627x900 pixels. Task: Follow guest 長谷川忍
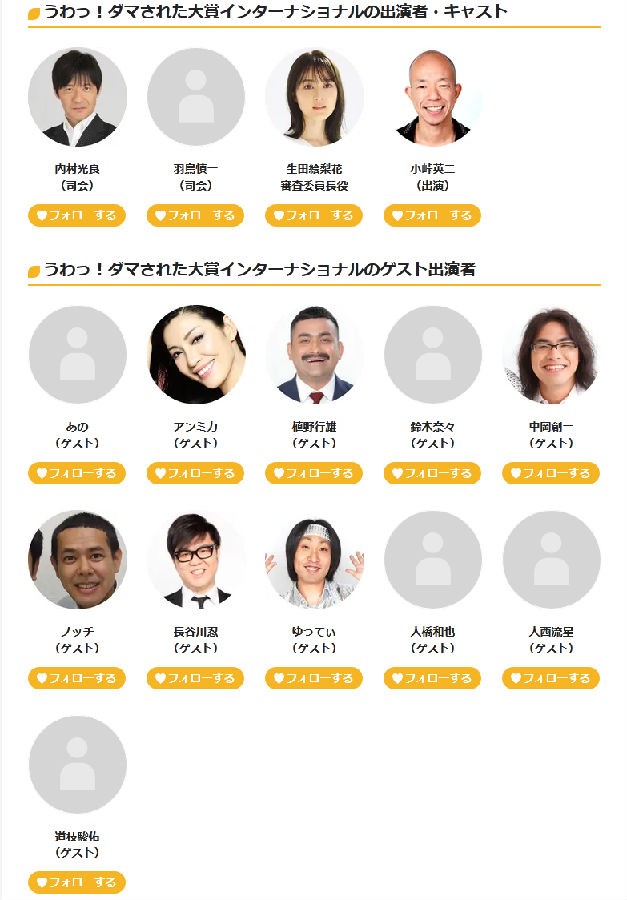click(196, 678)
